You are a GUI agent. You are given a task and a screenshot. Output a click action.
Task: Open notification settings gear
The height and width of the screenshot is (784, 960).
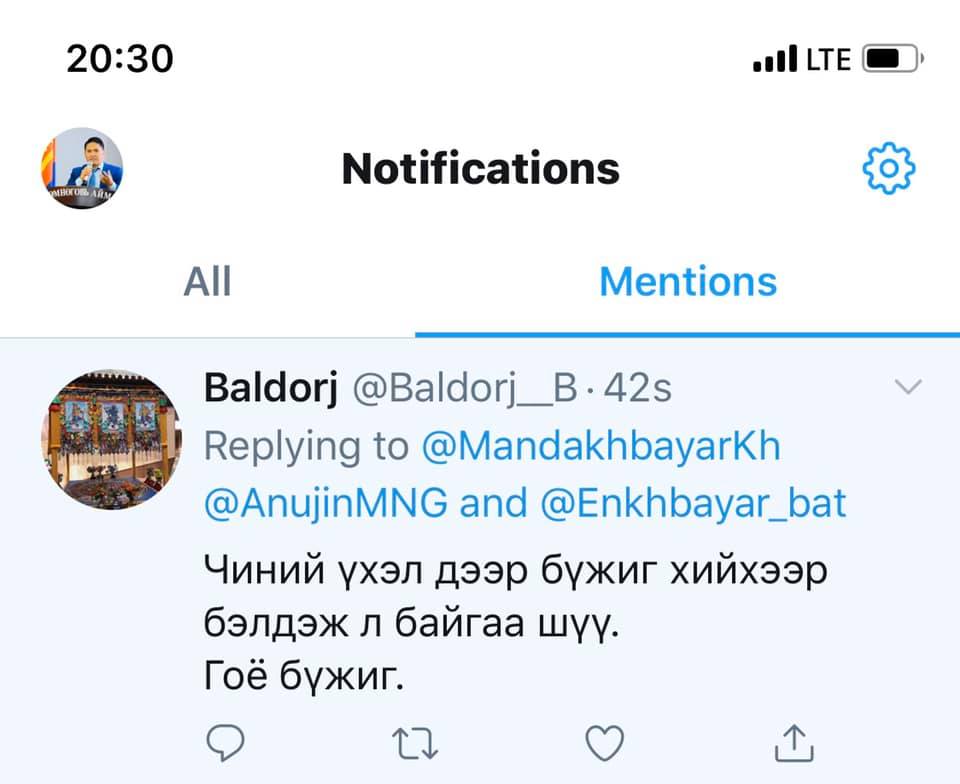(888, 167)
